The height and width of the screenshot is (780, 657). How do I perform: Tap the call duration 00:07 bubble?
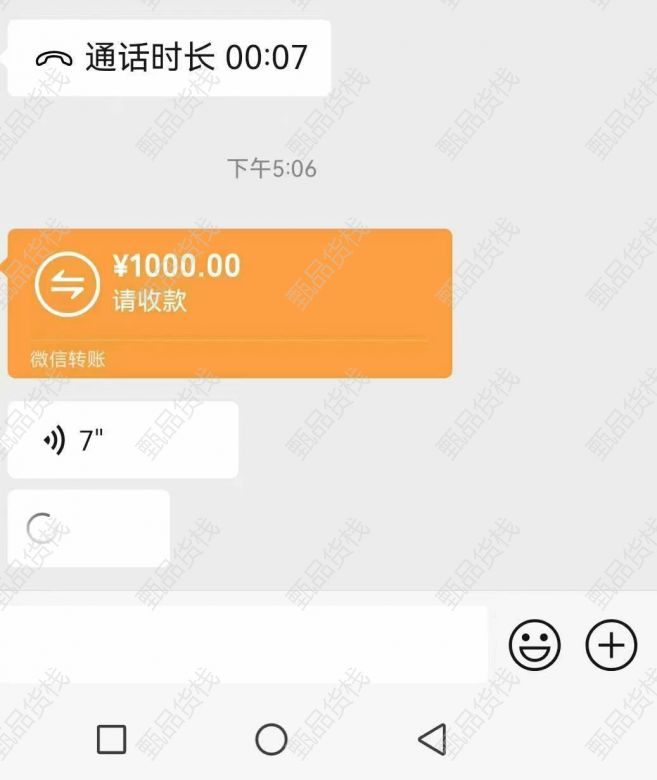click(x=169, y=58)
